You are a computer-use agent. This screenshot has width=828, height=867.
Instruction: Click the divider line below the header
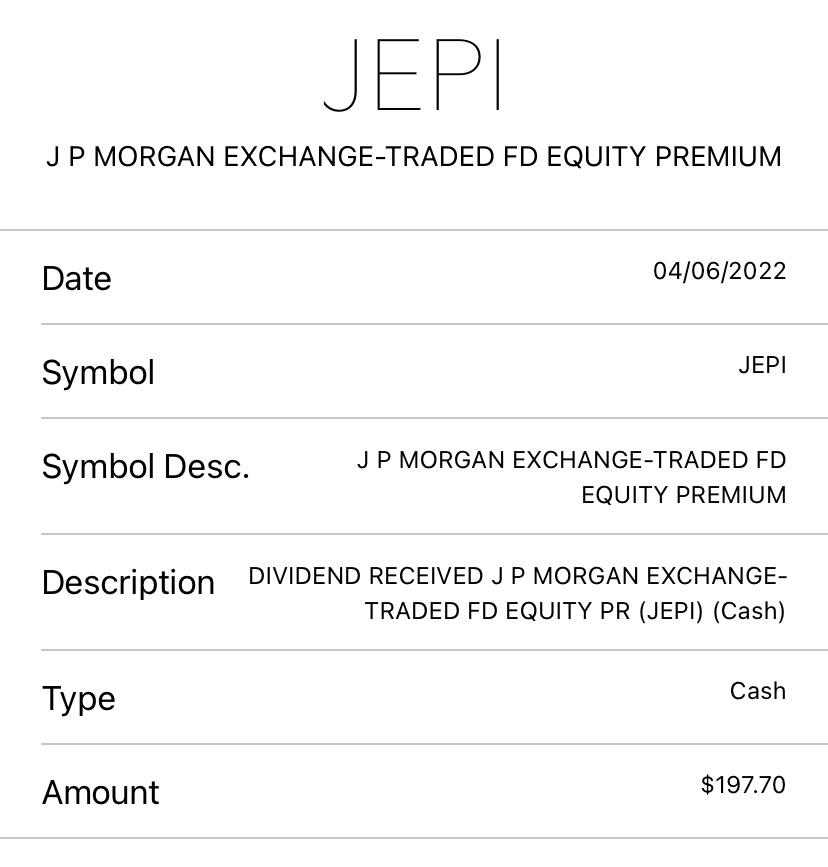point(414,227)
